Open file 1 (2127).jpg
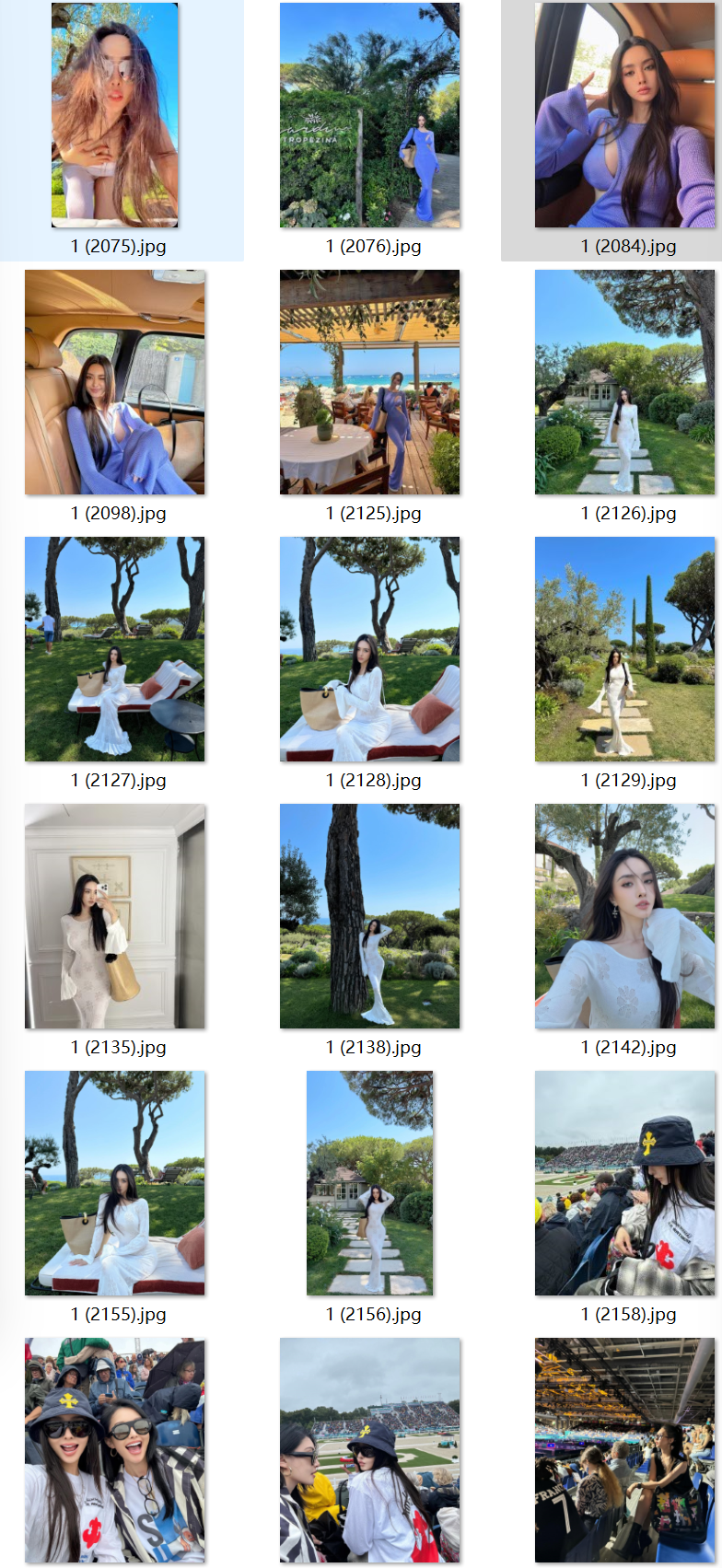This screenshot has height=1568, width=722. tap(115, 649)
